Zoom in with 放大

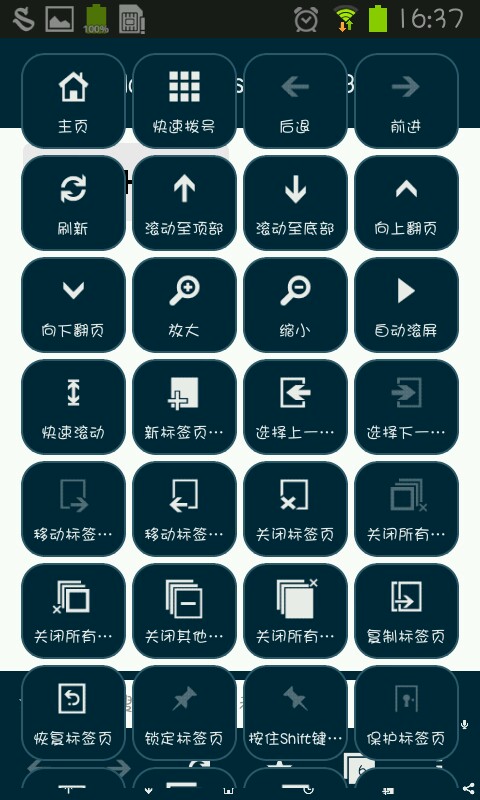184,305
